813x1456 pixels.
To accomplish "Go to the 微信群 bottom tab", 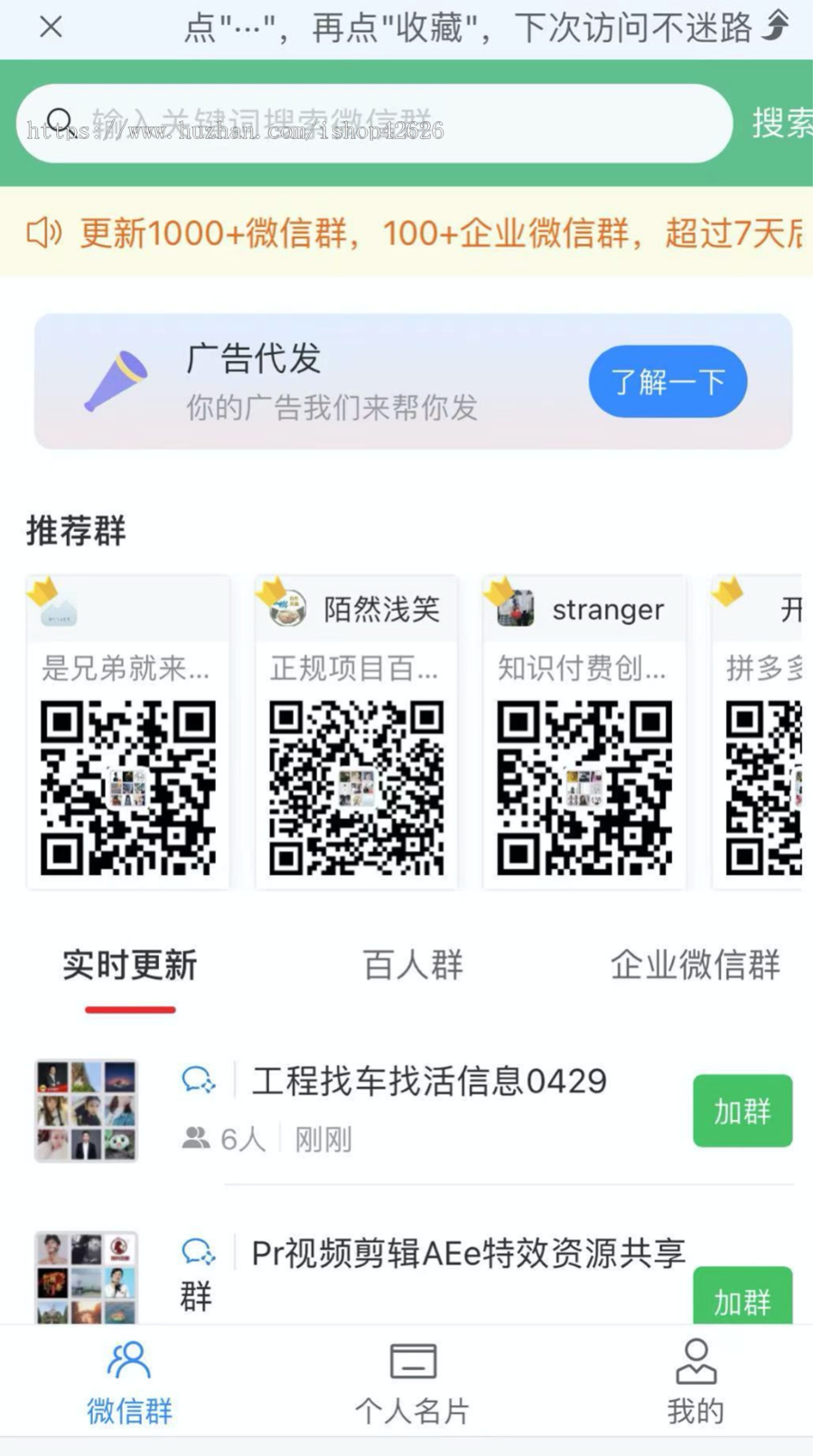I will 129,1382.
